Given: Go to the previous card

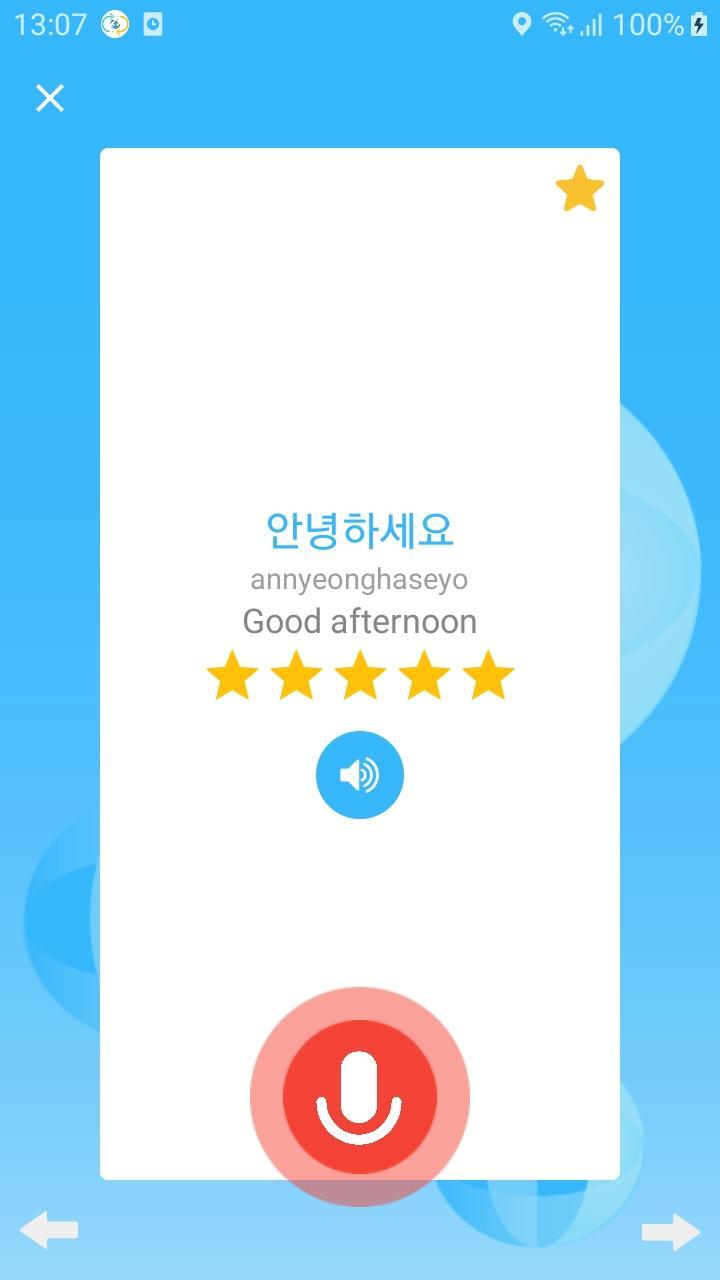Looking at the screenshot, I should click(49, 1230).
